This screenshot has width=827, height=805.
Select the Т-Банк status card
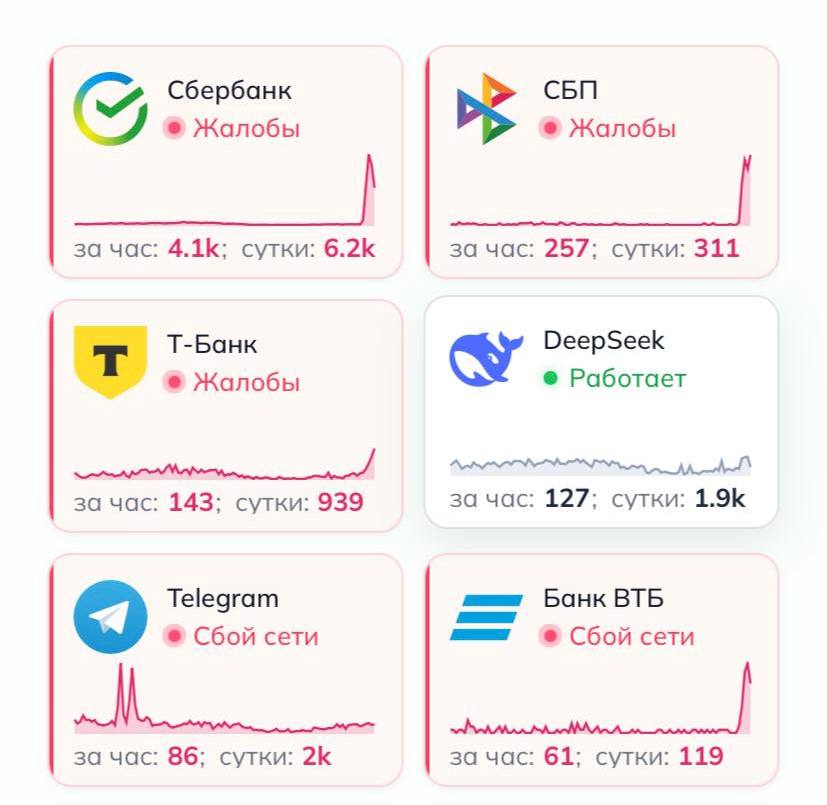pyautogui.click(x=226, y=416)
